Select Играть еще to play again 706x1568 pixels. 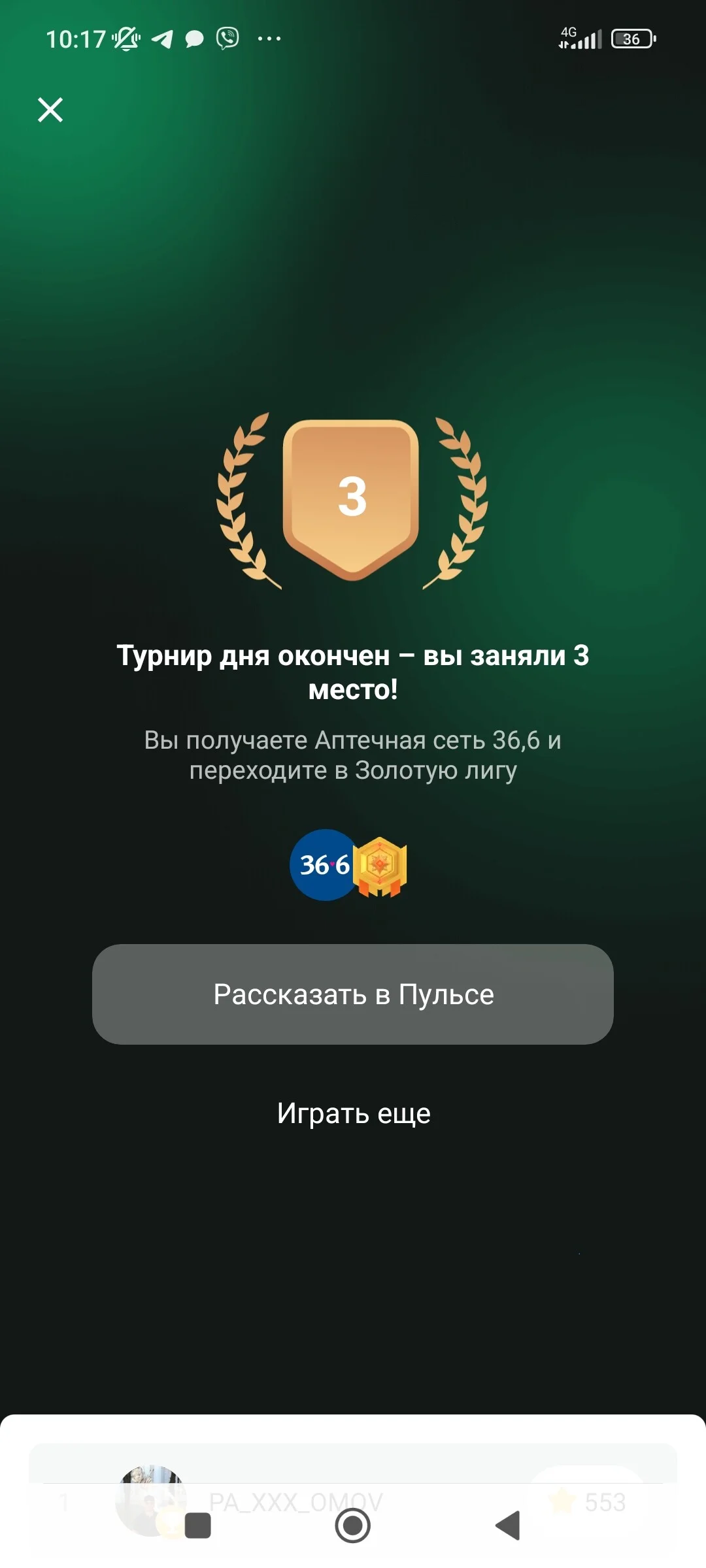coord(354,1113)
